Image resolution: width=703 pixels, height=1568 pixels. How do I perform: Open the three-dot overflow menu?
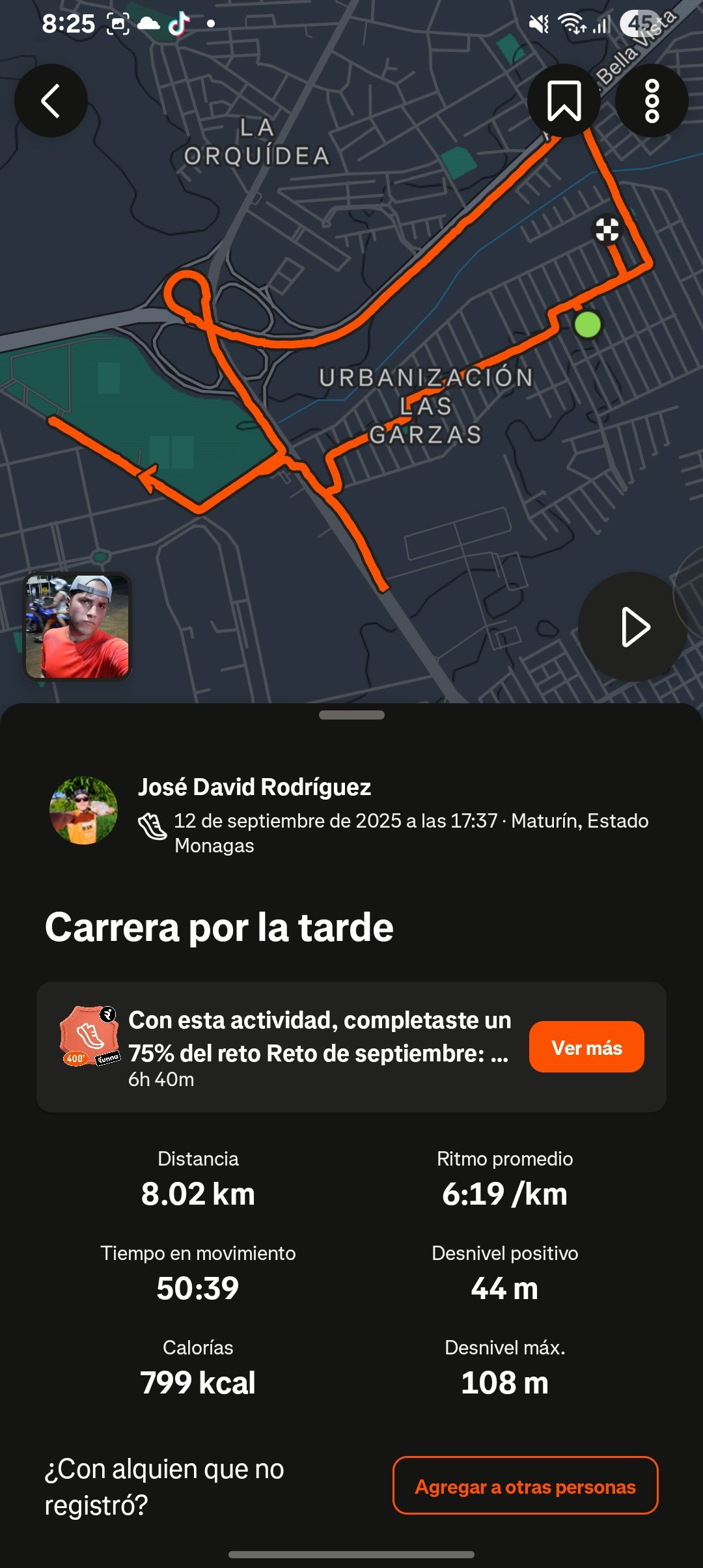click(652, 100)
